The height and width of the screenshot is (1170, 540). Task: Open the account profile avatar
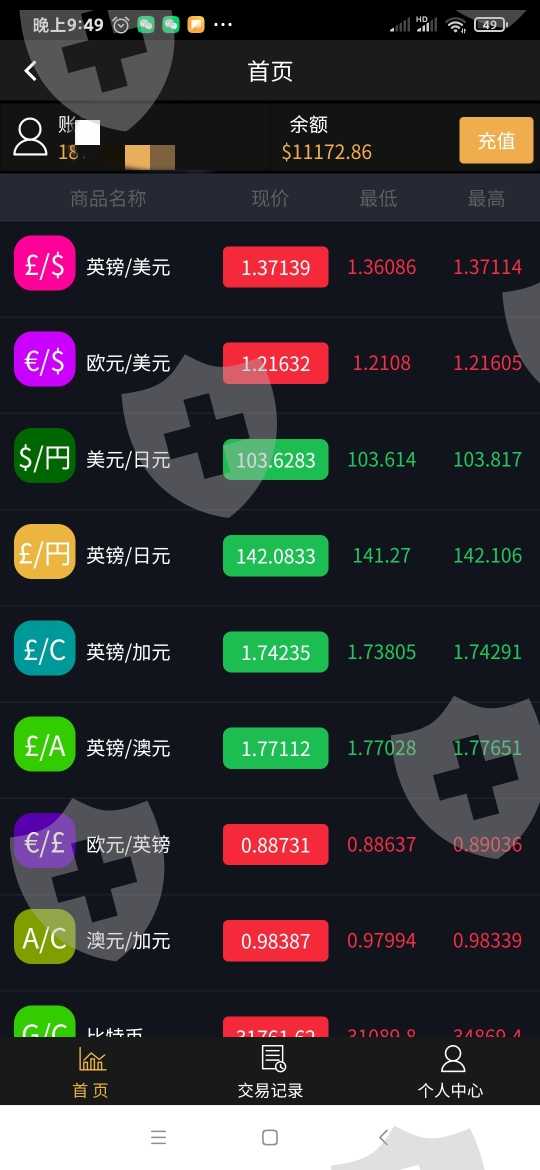point(31,137)
